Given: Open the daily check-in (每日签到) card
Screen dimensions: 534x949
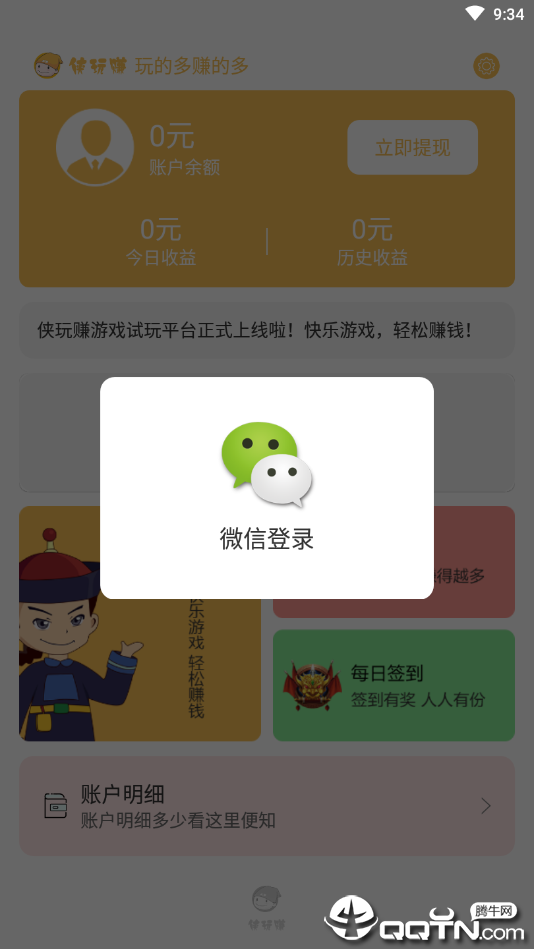Looking at the screenshot, I should pyautogui.click(x=394, y=685).
